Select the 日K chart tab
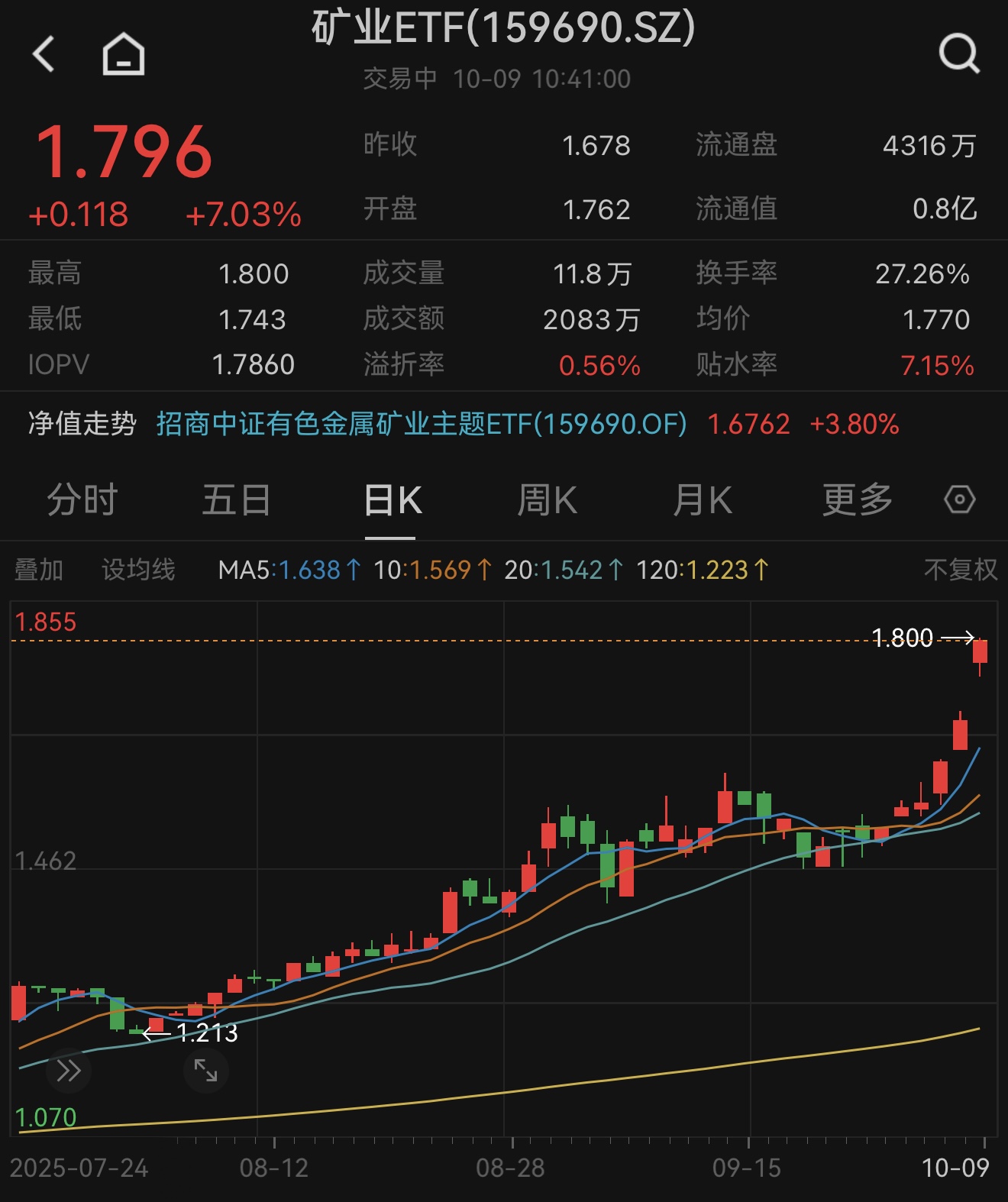 [x=393, y=501]
